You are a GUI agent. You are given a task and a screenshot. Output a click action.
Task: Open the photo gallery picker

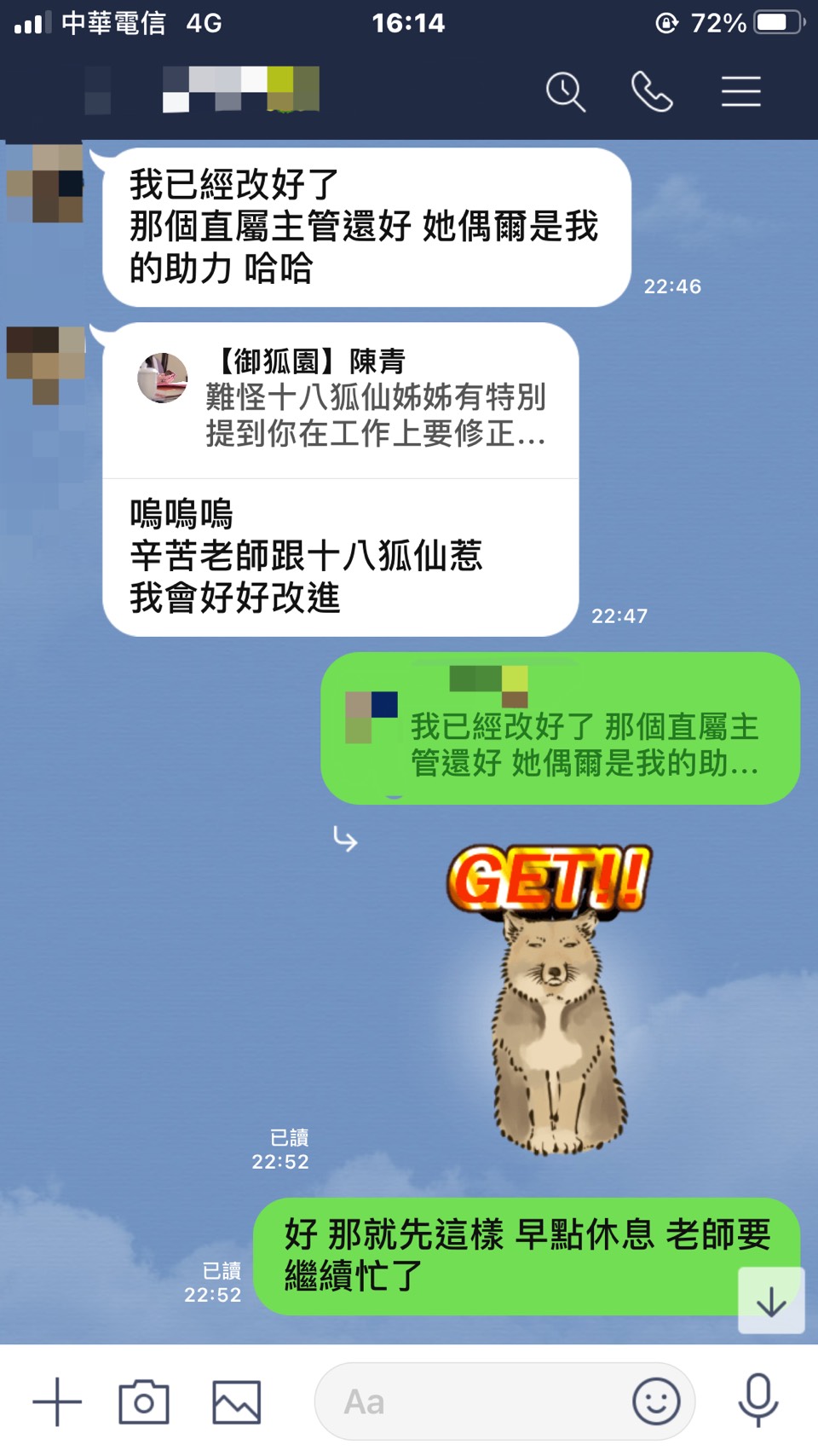pos(236,1402)
